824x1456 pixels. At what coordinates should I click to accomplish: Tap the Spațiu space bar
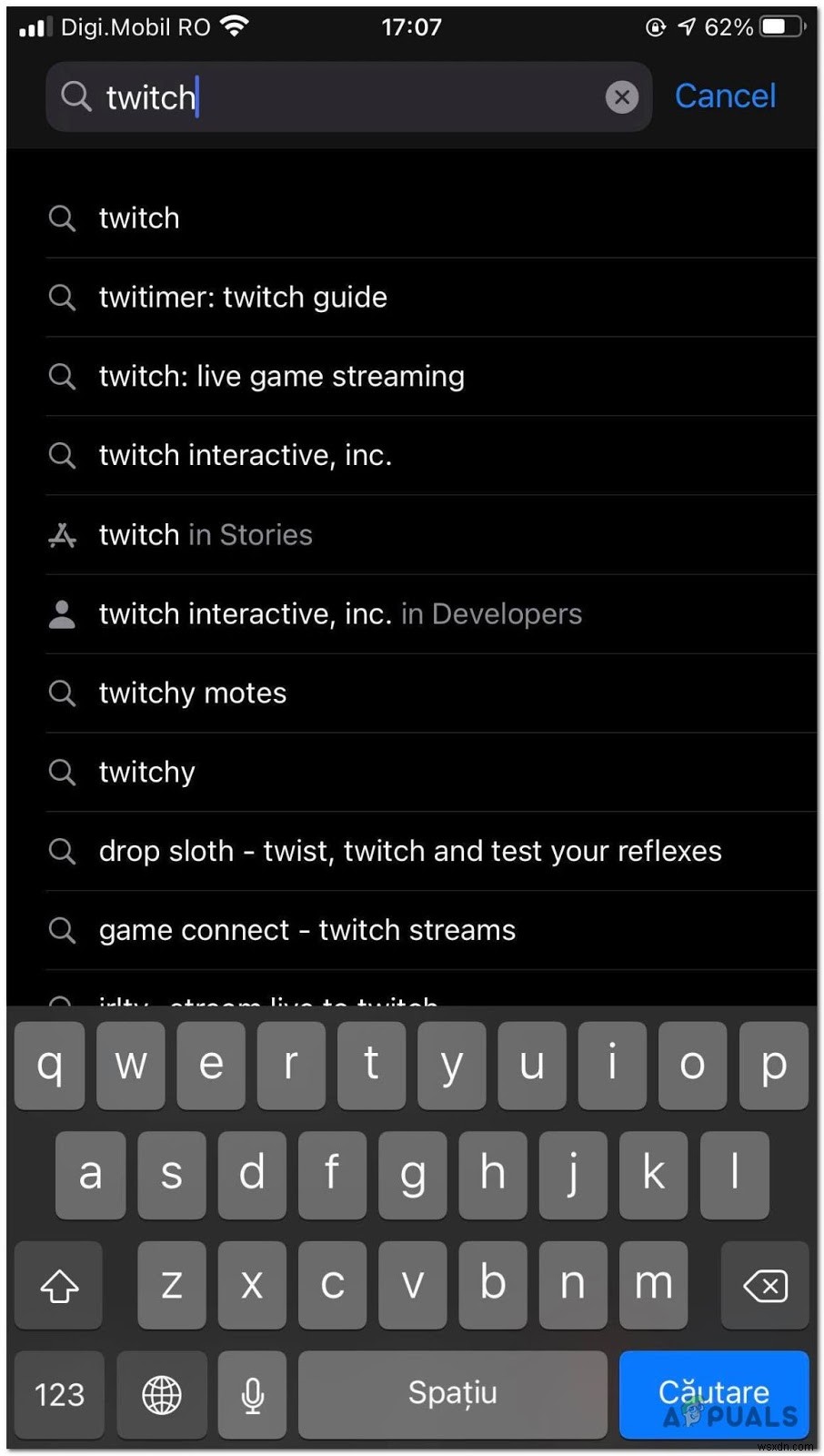453,1394
